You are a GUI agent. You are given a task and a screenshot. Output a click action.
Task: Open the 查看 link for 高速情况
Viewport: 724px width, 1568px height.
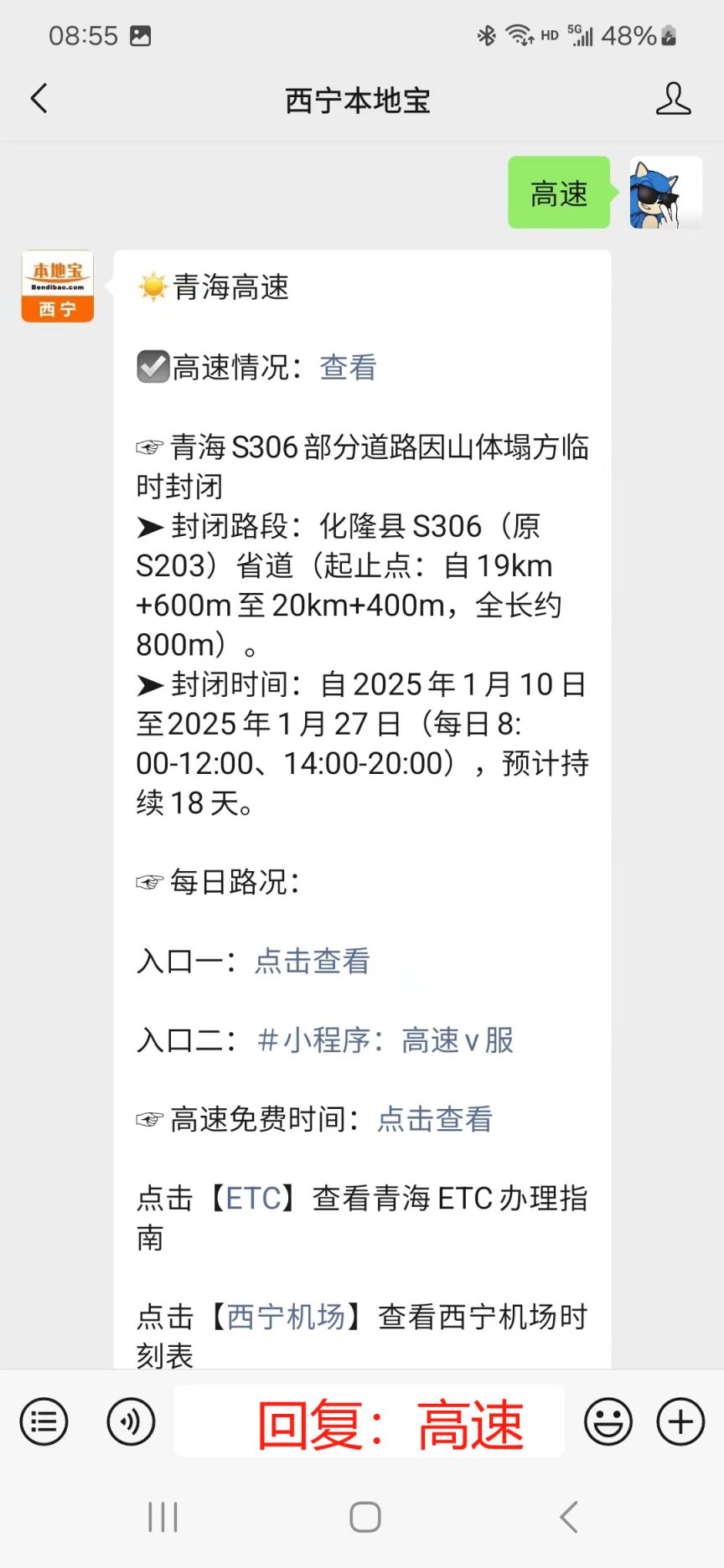pos(348,367)
